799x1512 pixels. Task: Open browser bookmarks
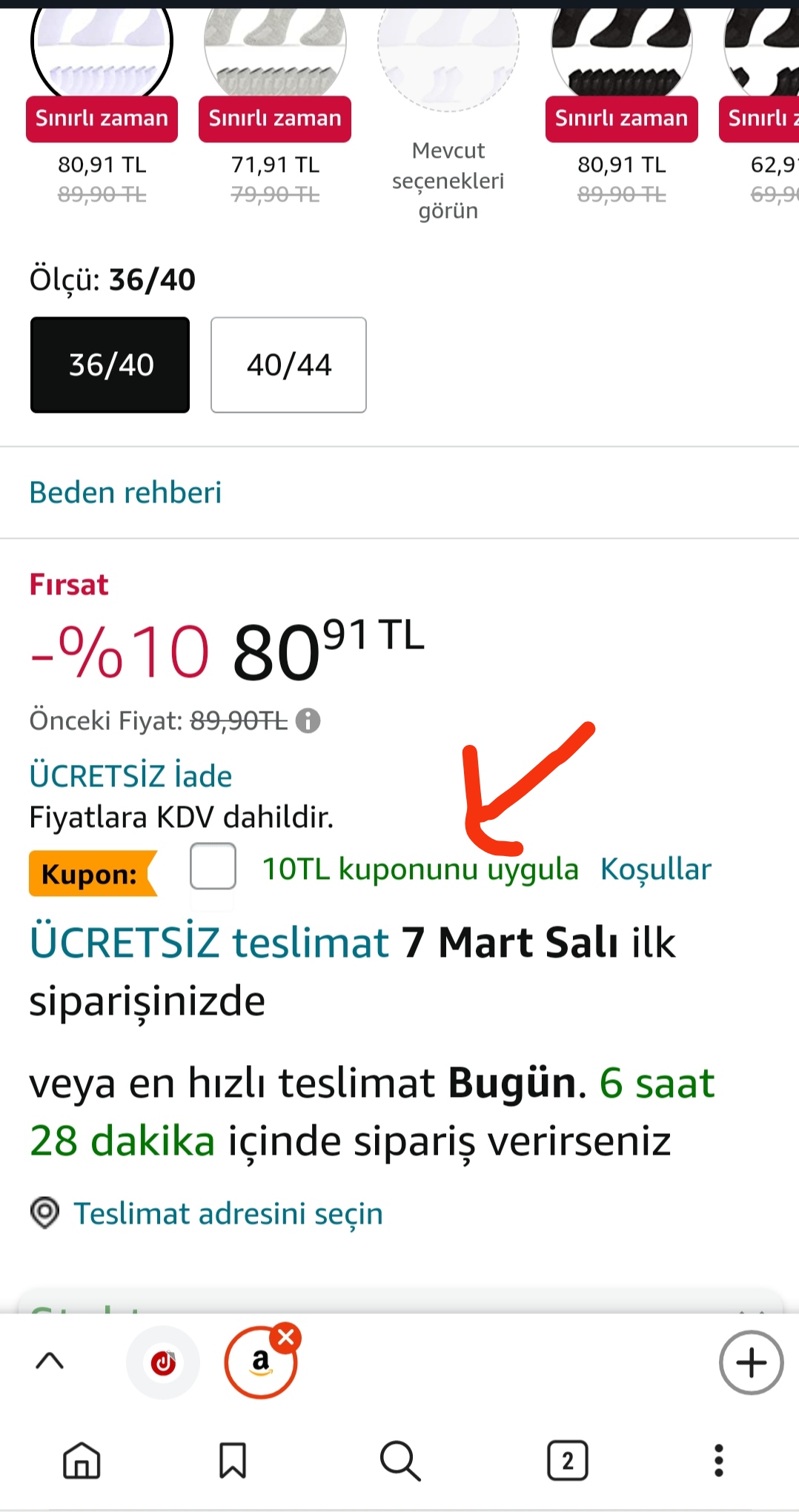point(233,1460)
